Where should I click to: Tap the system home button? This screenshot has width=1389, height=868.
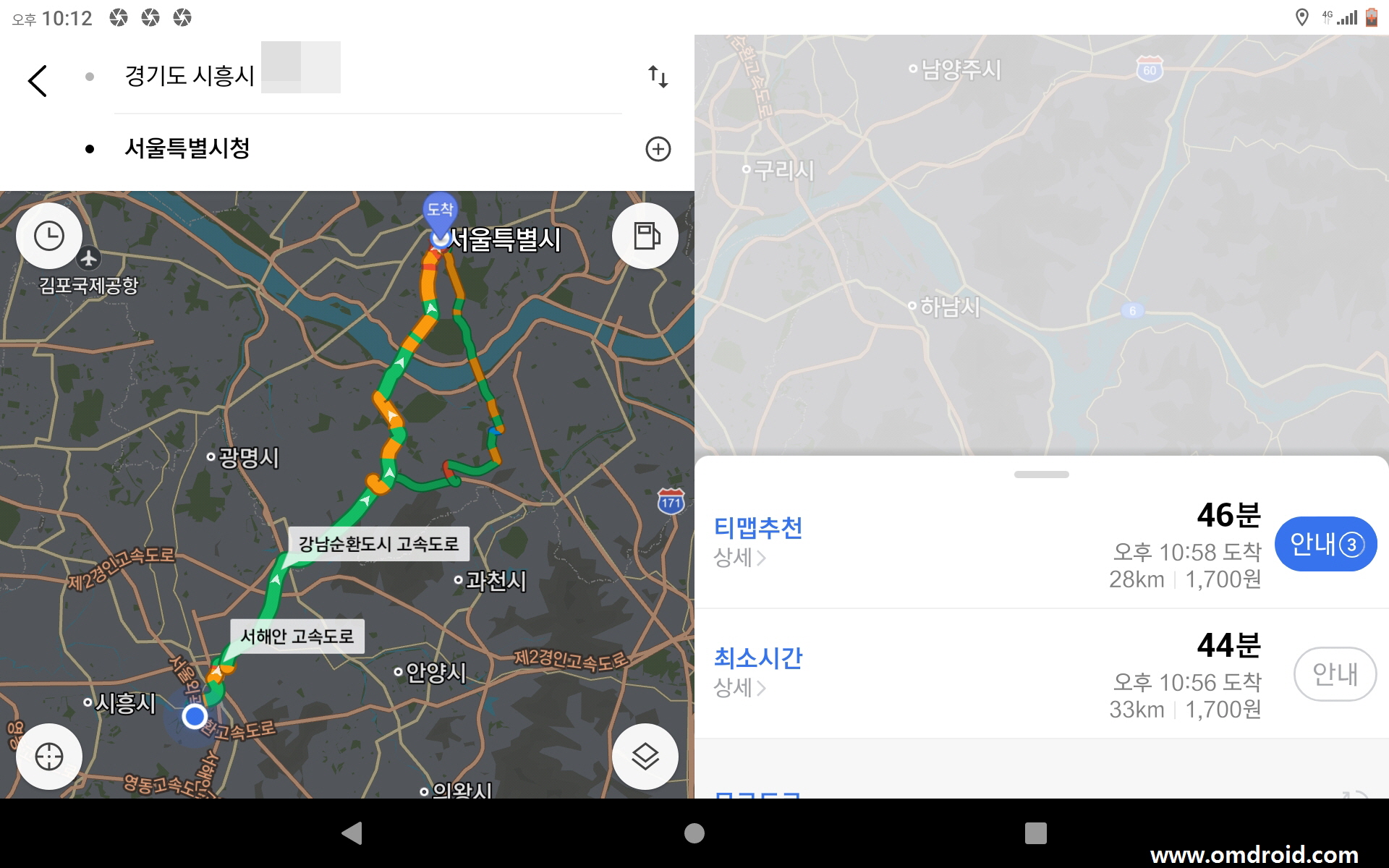(x=694, y=833)
